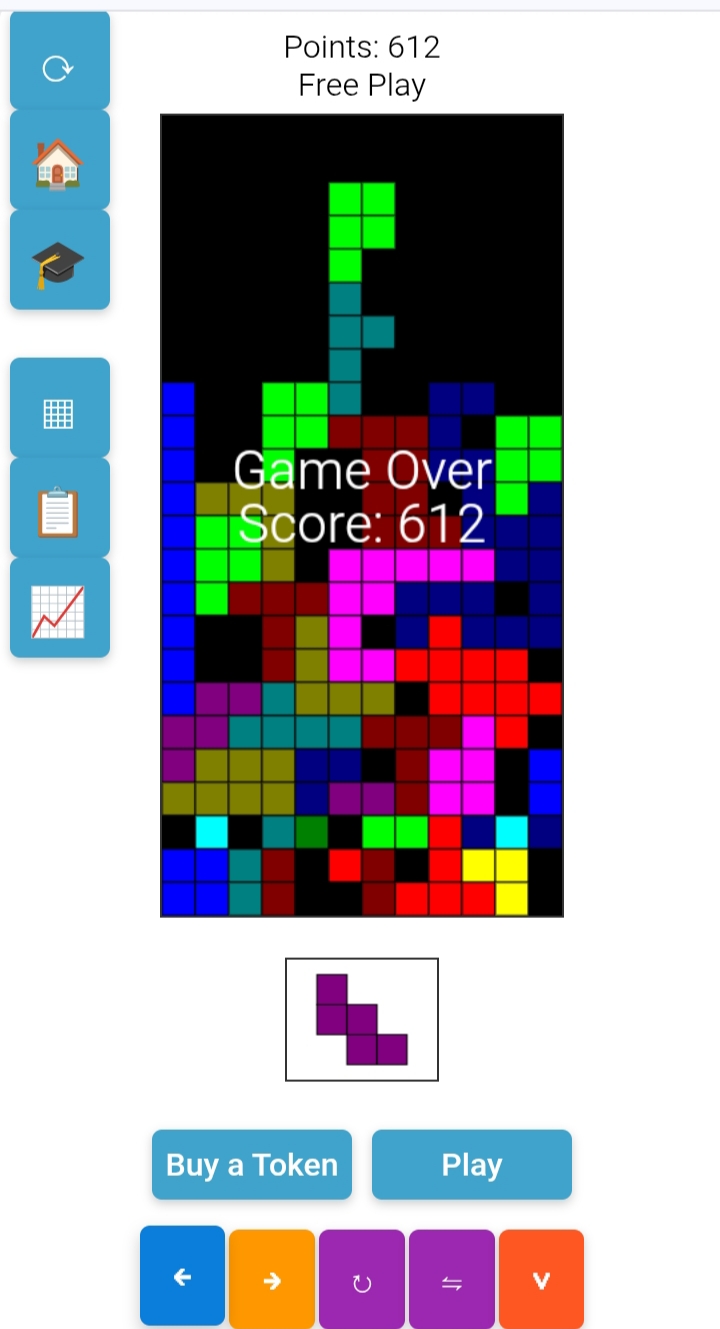The image size is (720, 1329).
Task: Tap the reload icon button
Action: (x=60, y=60)
